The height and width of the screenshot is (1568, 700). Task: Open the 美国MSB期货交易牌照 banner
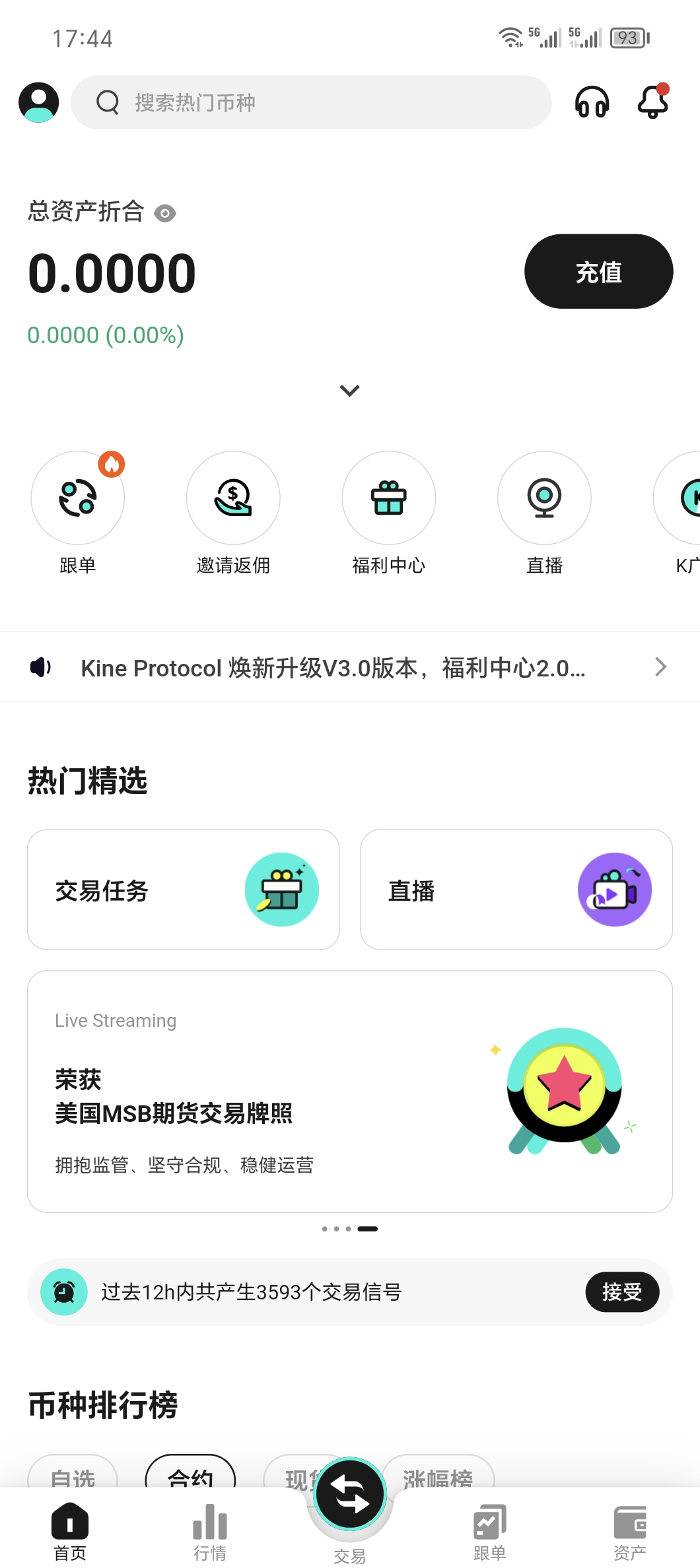pos(349,1091)
